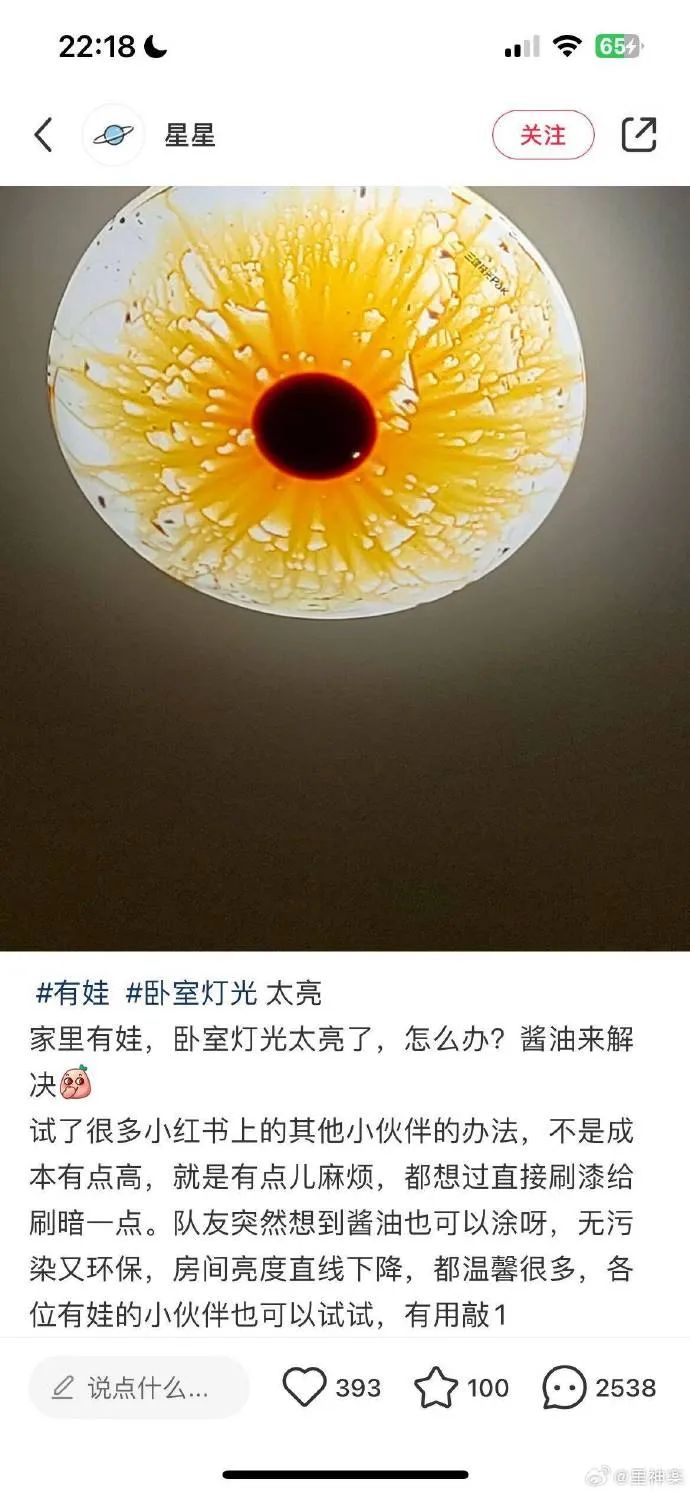Open the #有娃 hashtag
The width and height of the screenshot is (690, 1493).
(72, 993)
